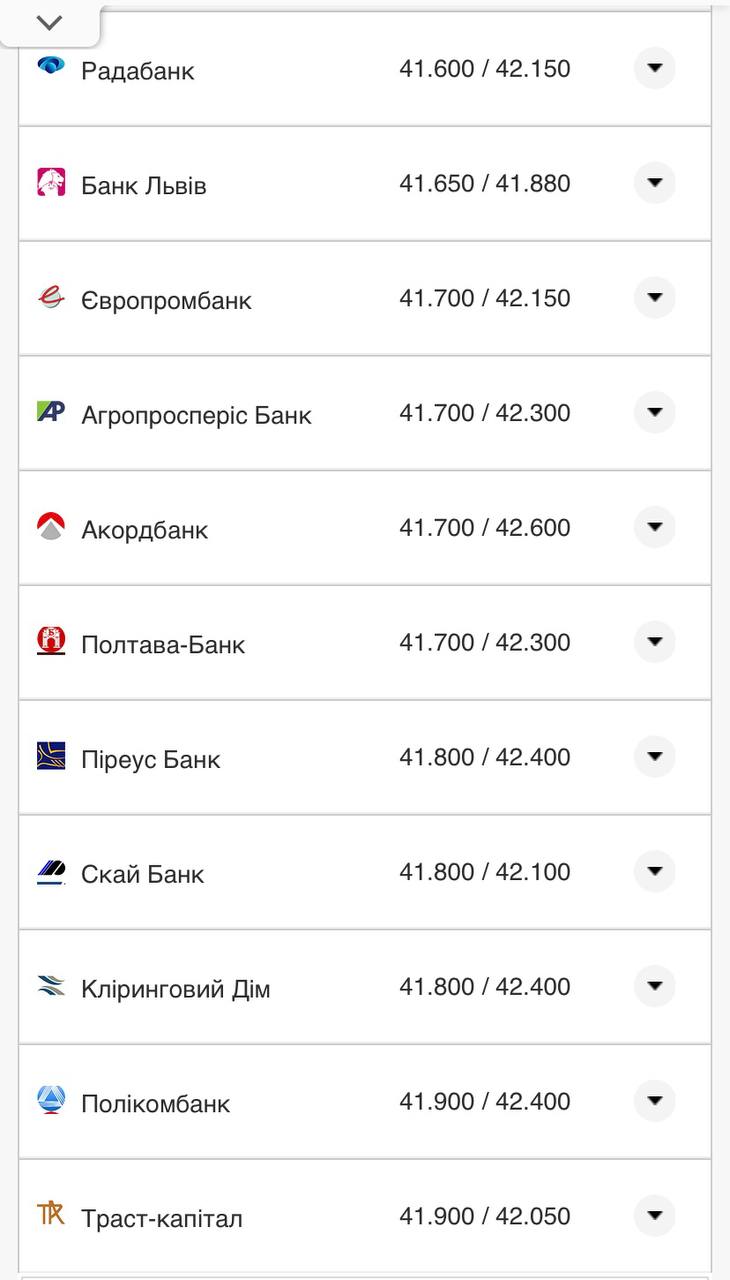The image size is (730, 1280).
Task: Select the Агропросперіс Банк logo icon
Action: (49, 412)
